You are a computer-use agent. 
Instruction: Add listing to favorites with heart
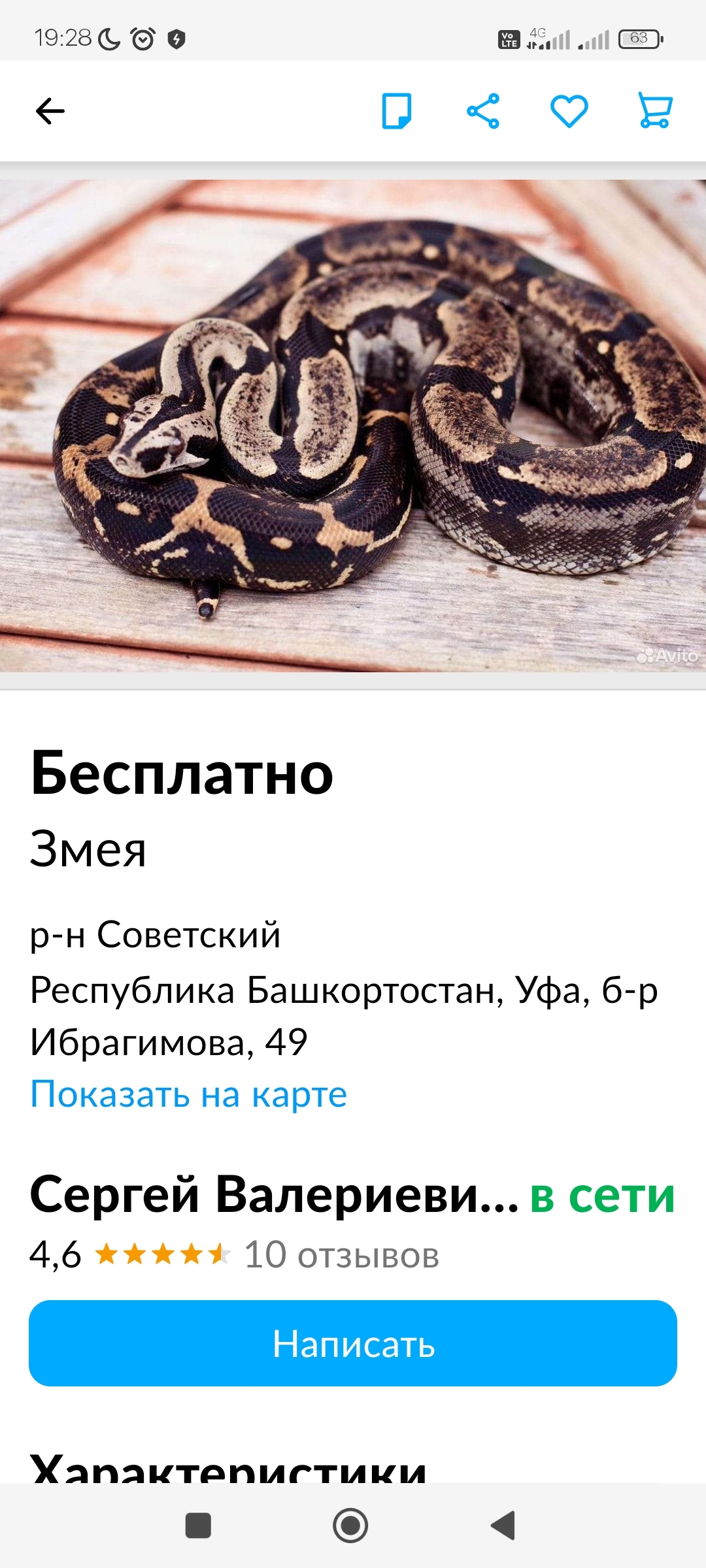tap(569, 111)
